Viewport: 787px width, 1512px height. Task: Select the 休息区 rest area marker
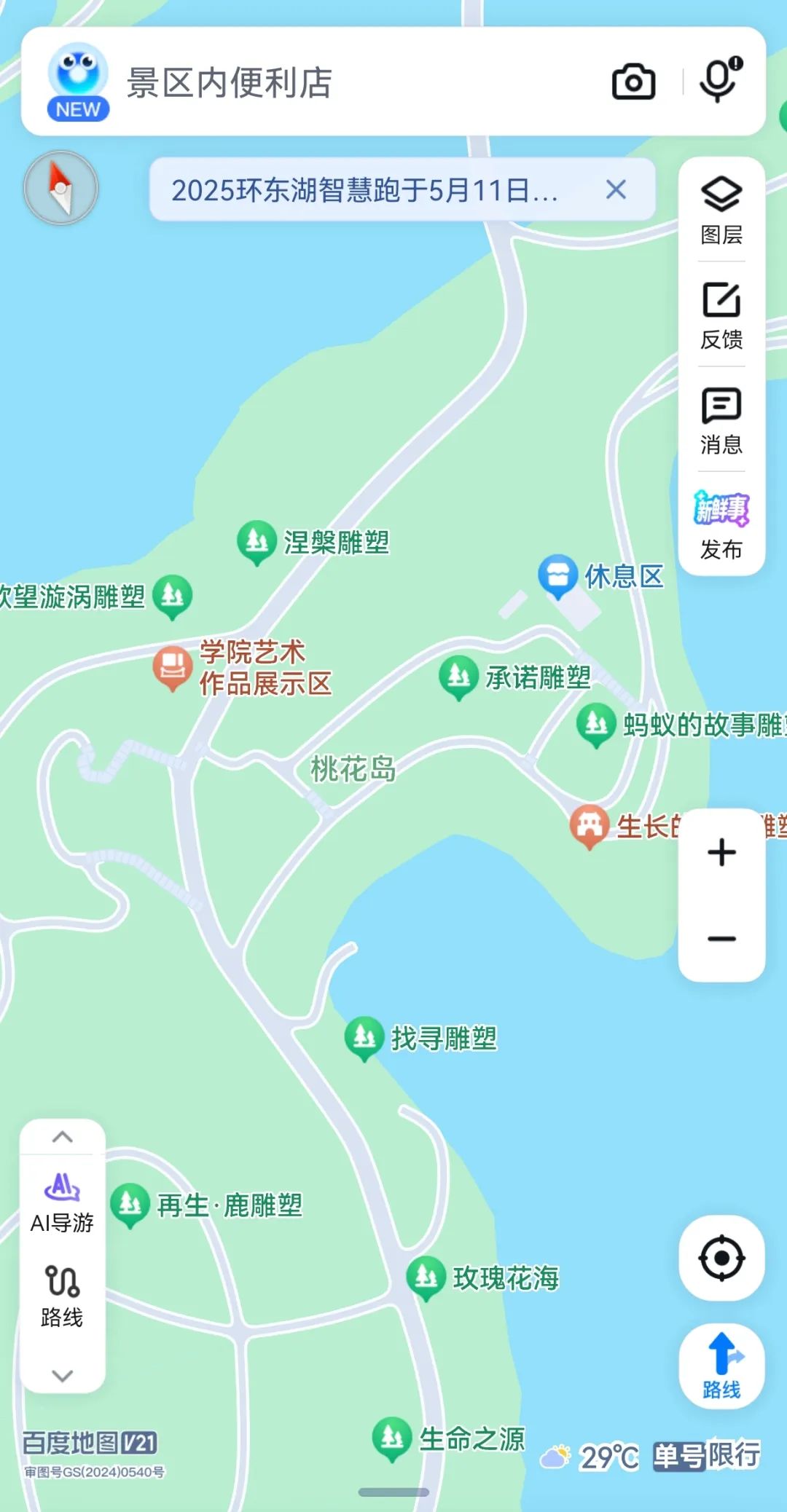pos(558,575)
